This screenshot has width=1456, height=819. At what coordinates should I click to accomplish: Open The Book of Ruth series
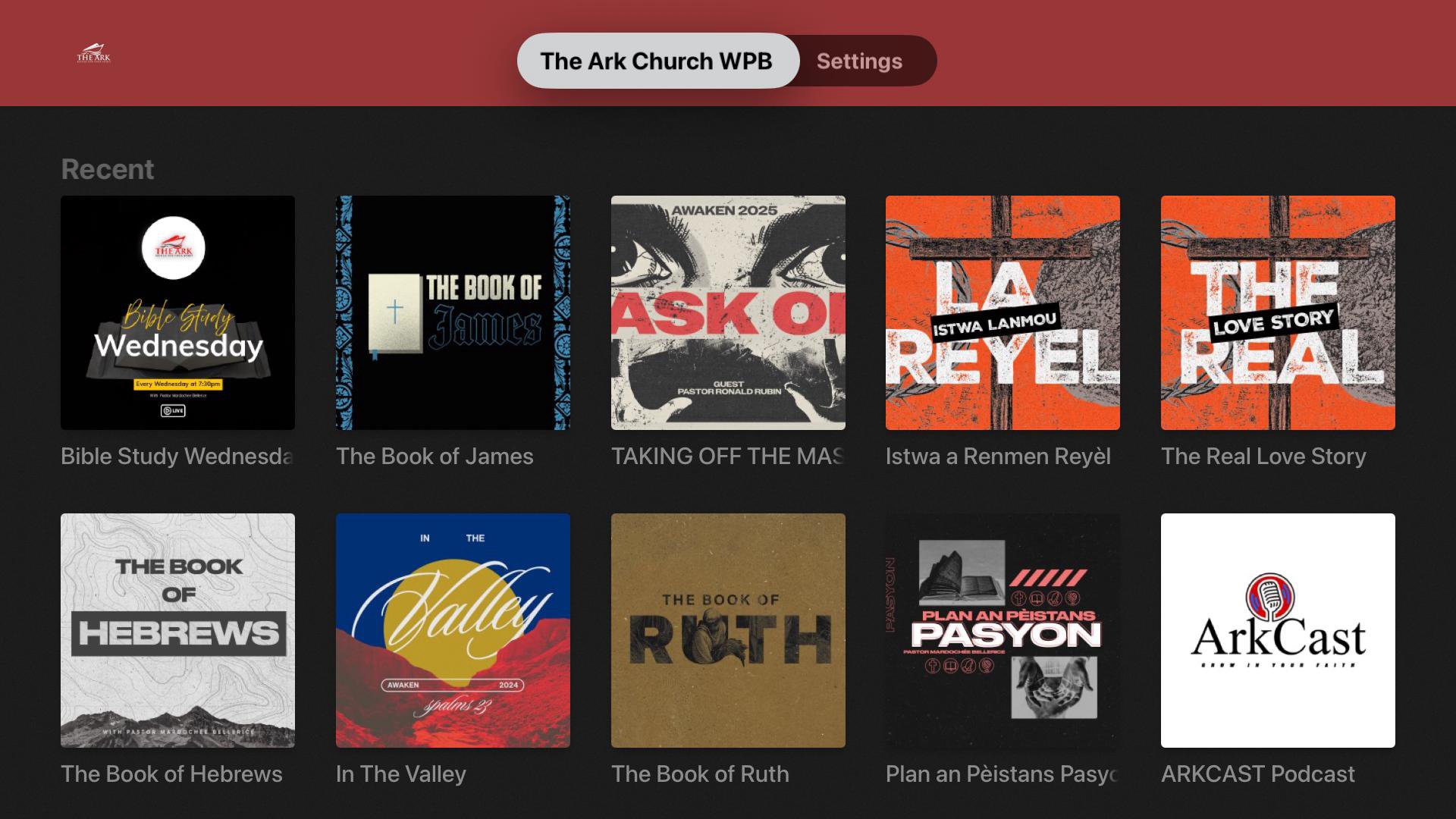(728, 630)
